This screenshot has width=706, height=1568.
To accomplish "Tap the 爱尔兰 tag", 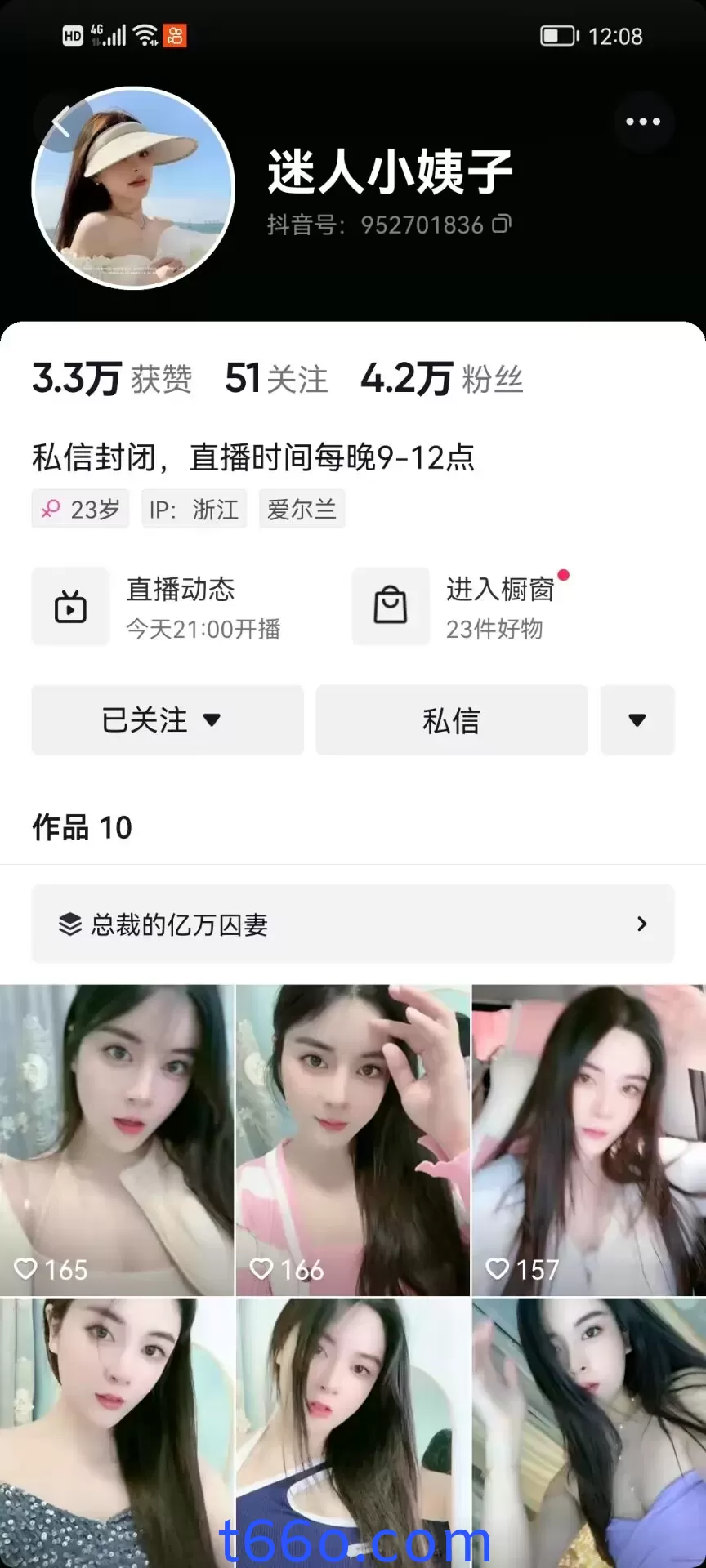I will pos(302,508).
